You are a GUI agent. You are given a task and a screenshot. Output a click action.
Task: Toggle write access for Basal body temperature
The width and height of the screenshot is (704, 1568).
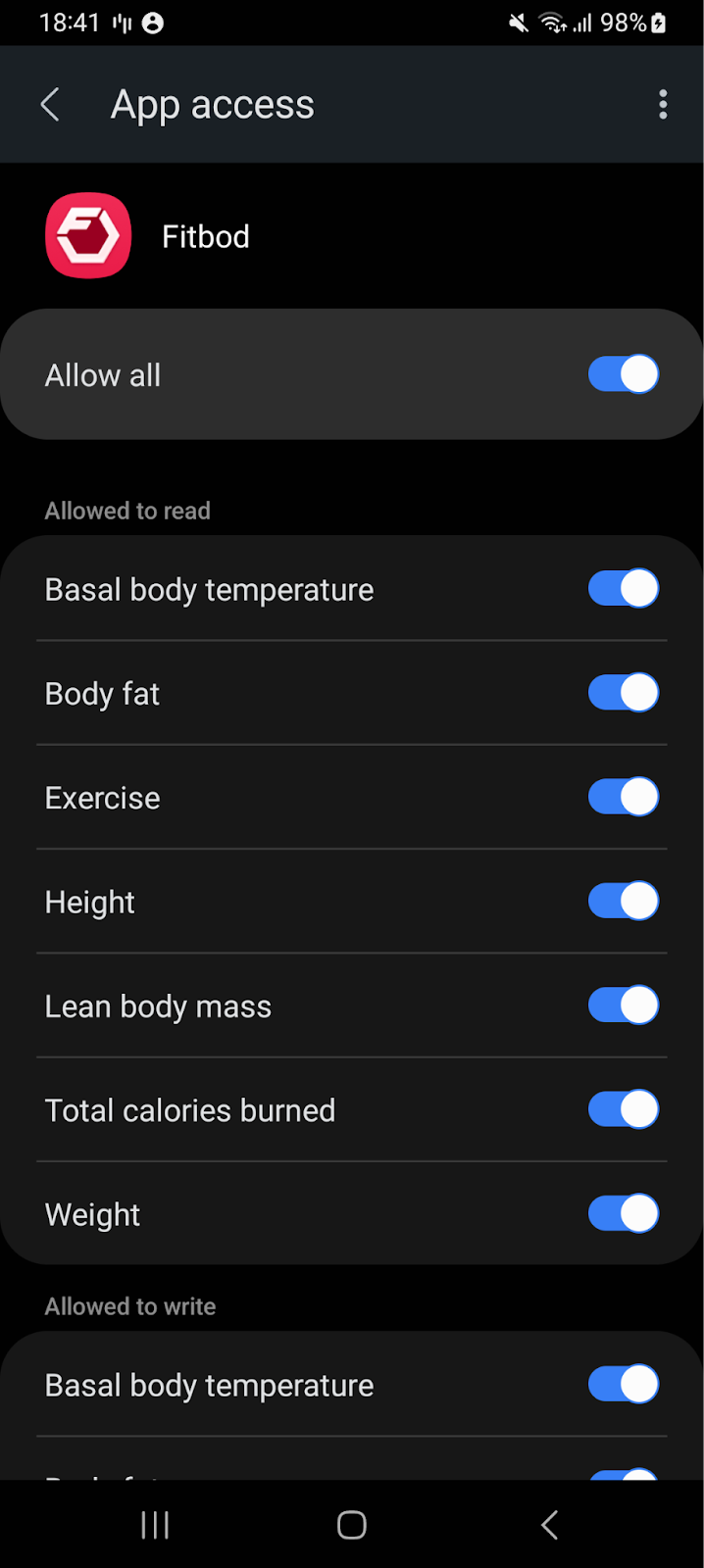(623, 1385)
